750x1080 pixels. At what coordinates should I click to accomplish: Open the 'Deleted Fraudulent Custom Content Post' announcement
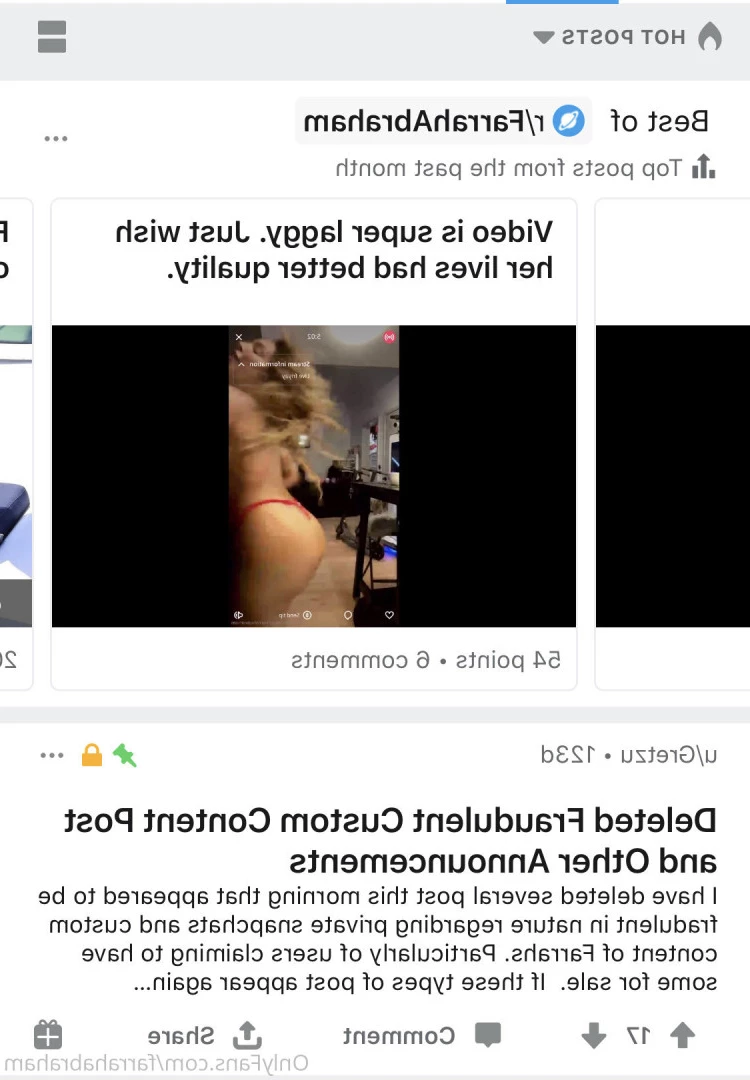(390, 840)
